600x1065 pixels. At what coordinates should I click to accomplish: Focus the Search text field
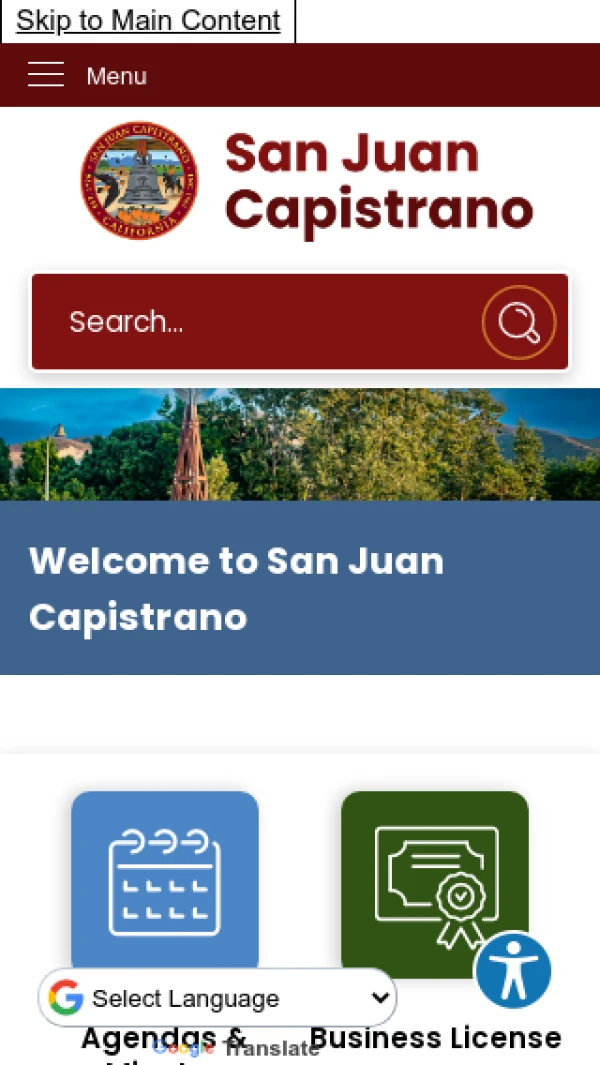tap(260, 322)
